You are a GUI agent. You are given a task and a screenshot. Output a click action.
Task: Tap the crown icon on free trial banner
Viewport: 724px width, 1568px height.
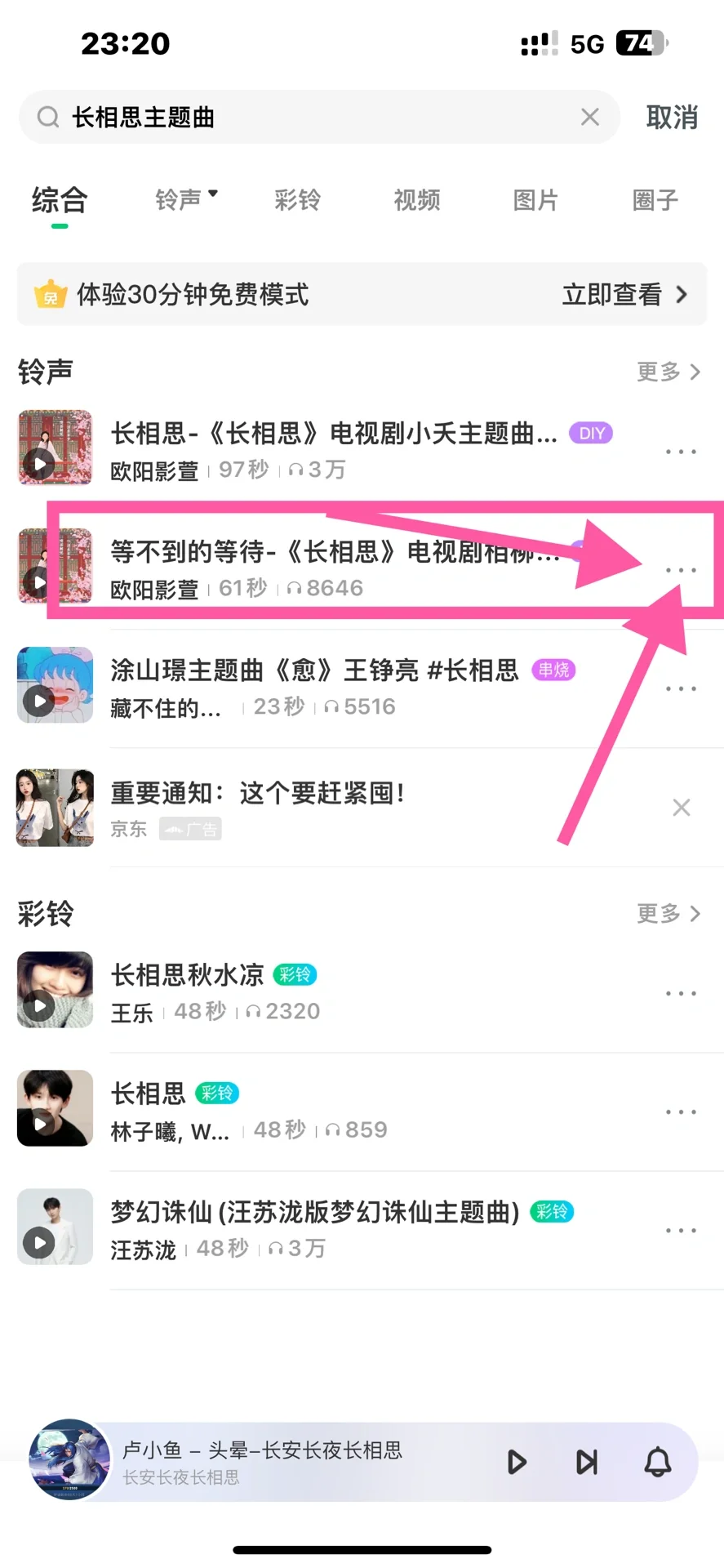[51, 294]
